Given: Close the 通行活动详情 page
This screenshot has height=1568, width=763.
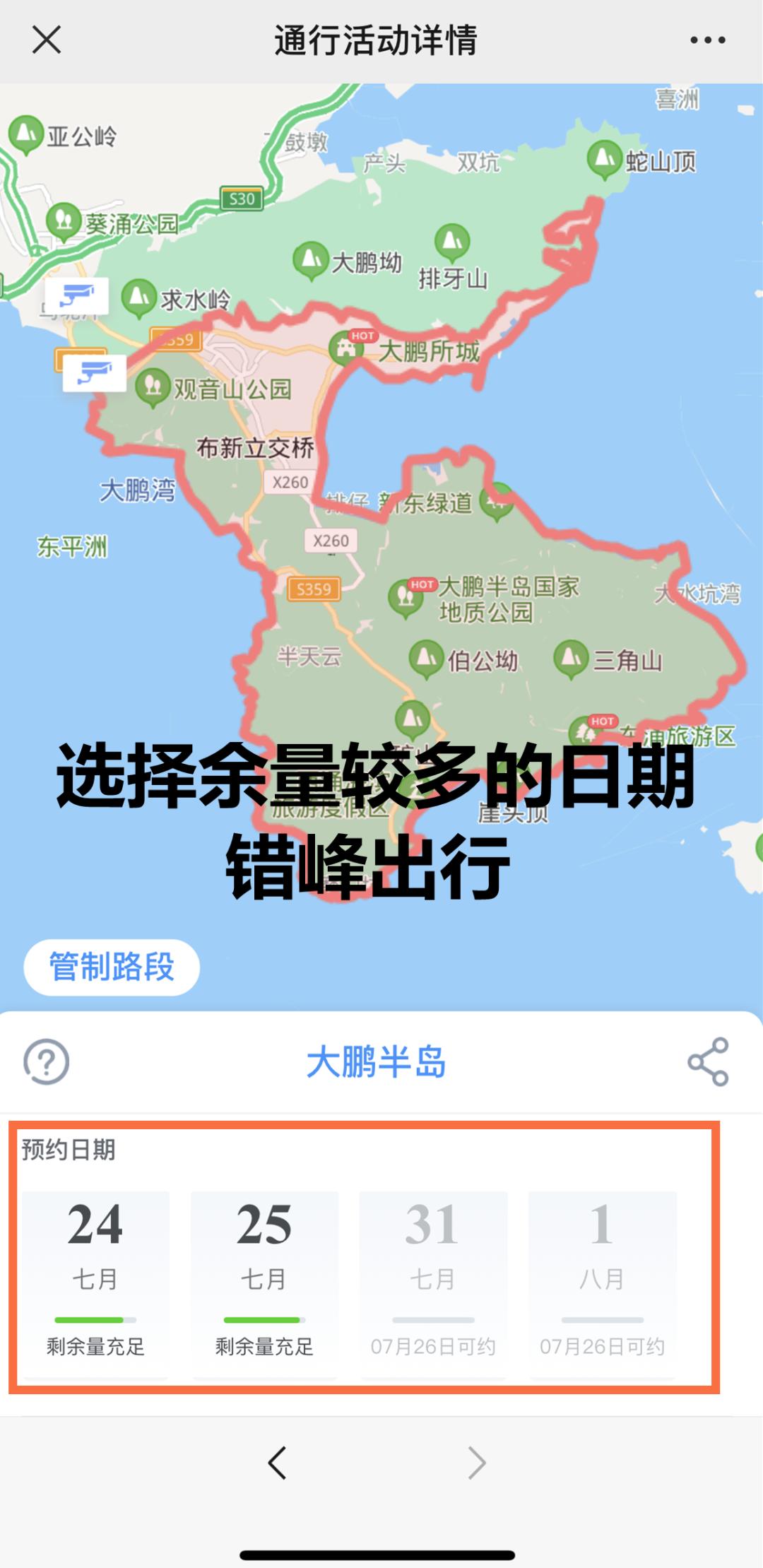Looking at the screenshot, I should 47,40.
